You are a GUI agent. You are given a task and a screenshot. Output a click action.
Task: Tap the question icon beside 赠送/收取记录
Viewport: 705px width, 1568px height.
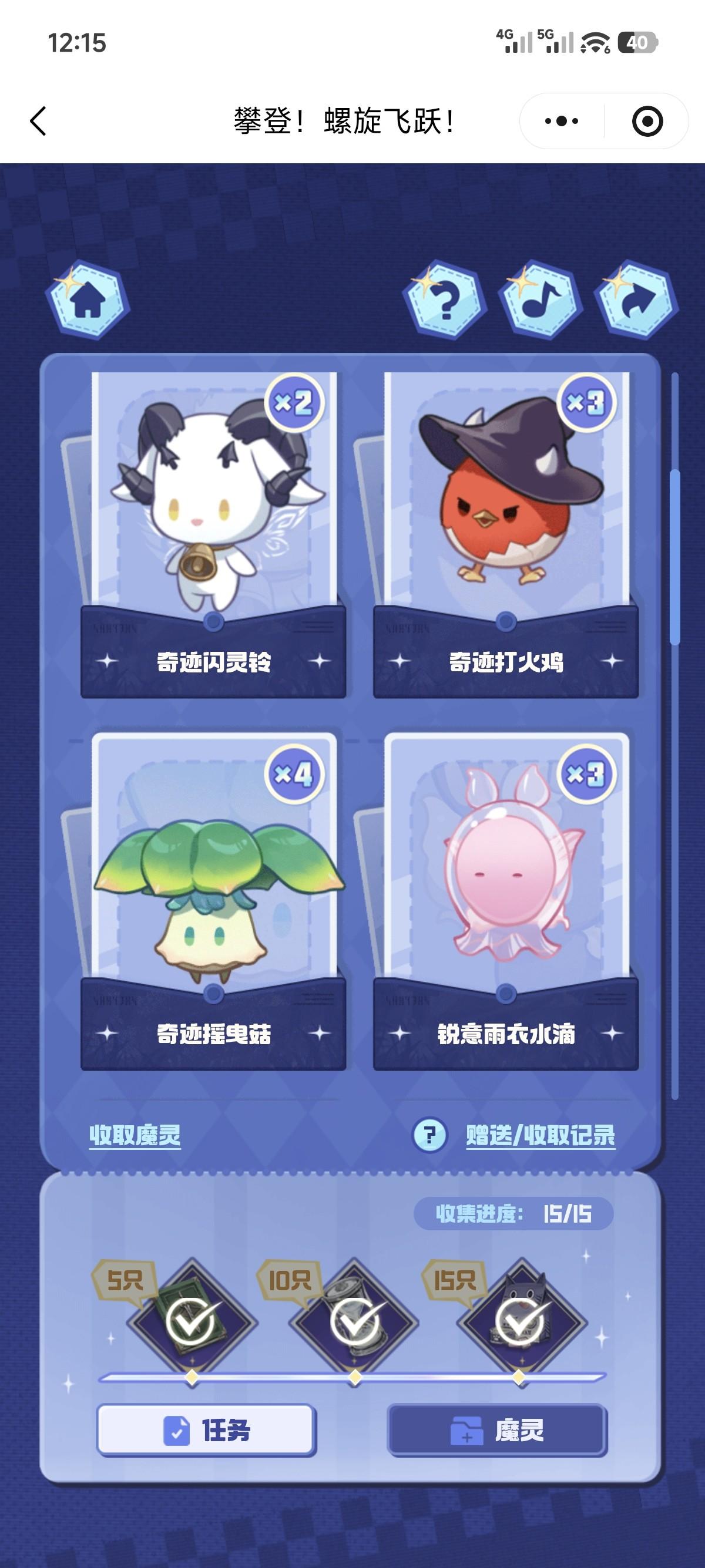(430, 1135)
